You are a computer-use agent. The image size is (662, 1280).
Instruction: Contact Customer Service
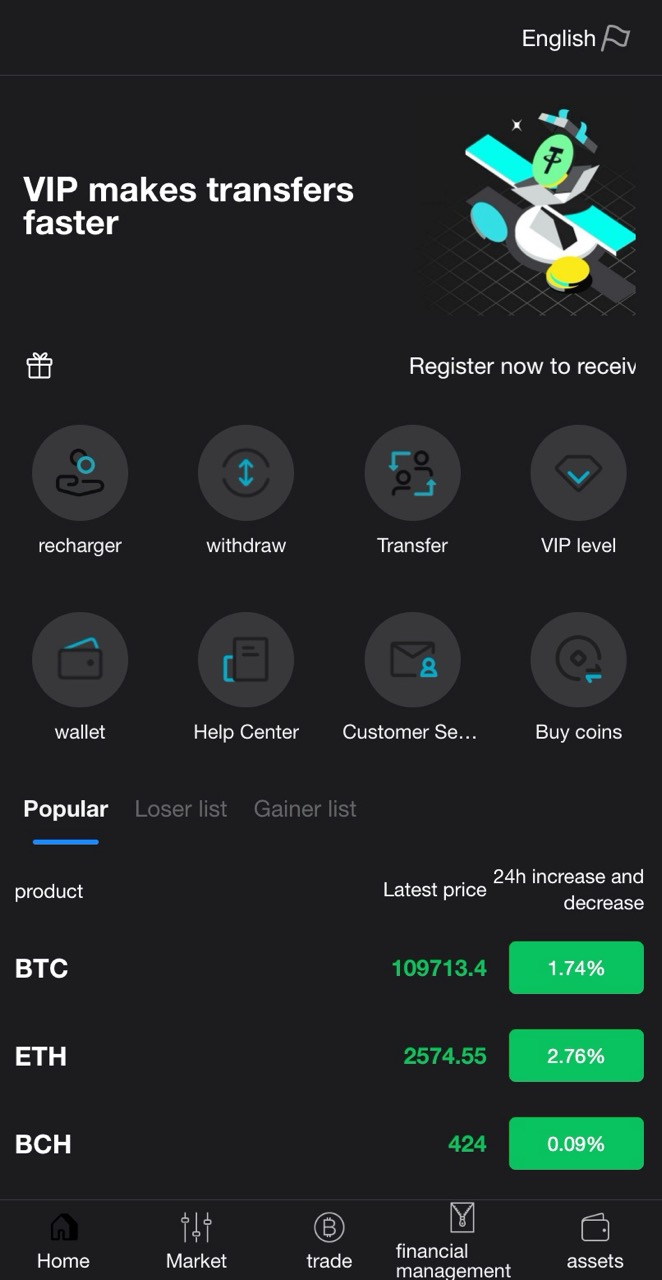coord(412,660)
